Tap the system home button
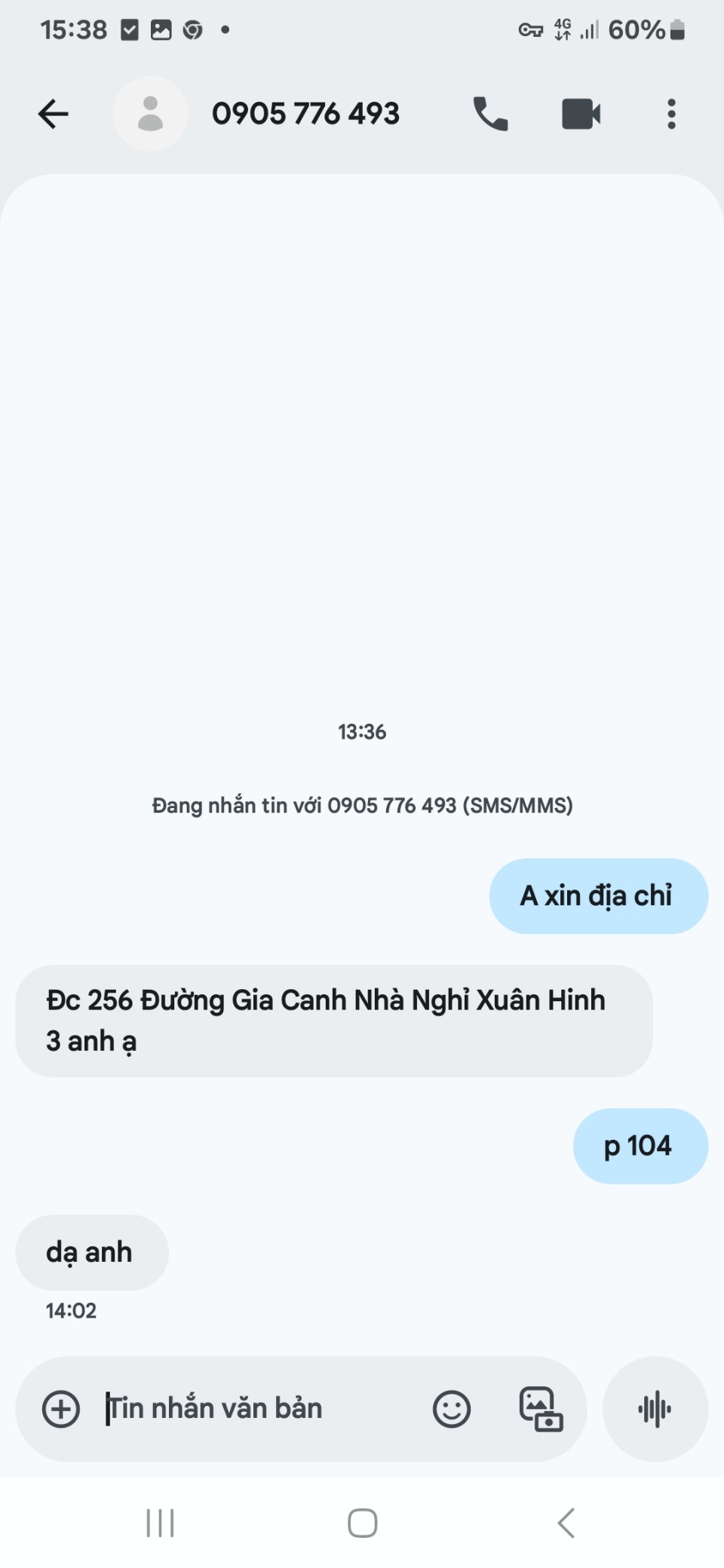The height and width of the screenshot is (1568, 724). point(362,1523)
